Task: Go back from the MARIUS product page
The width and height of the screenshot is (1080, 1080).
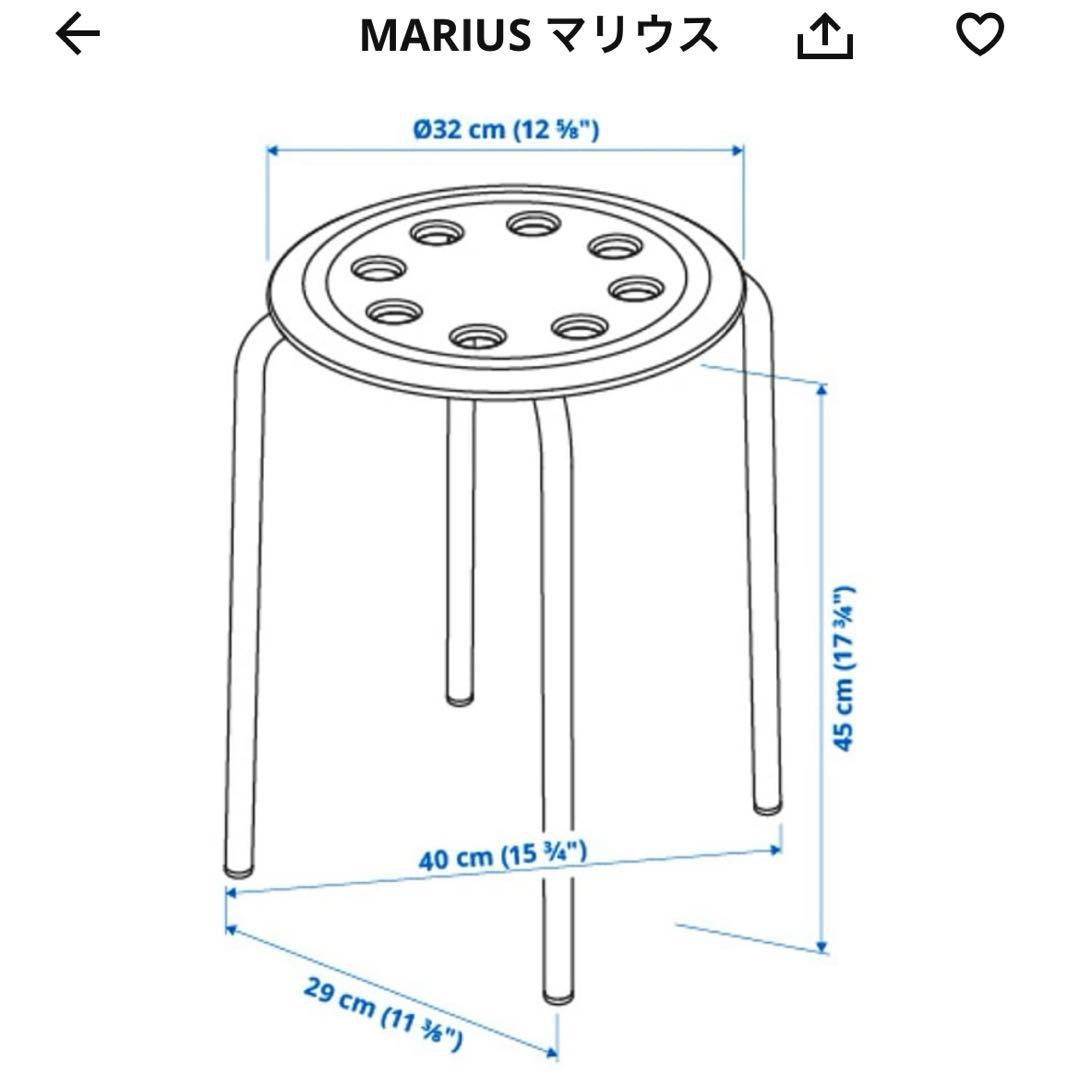Action: pos(78,36)
